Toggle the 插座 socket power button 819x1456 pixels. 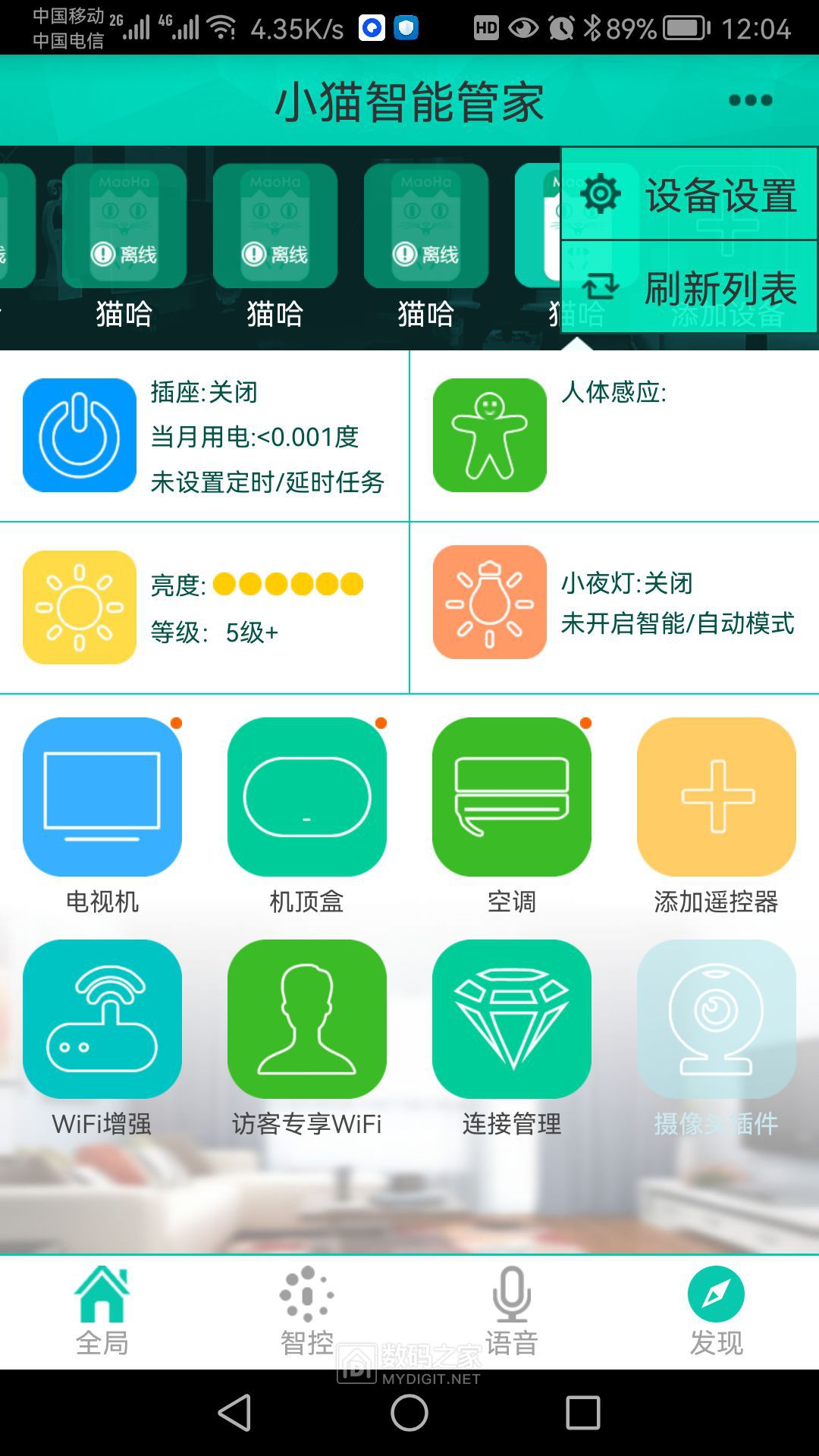click(x=80, y=435)
